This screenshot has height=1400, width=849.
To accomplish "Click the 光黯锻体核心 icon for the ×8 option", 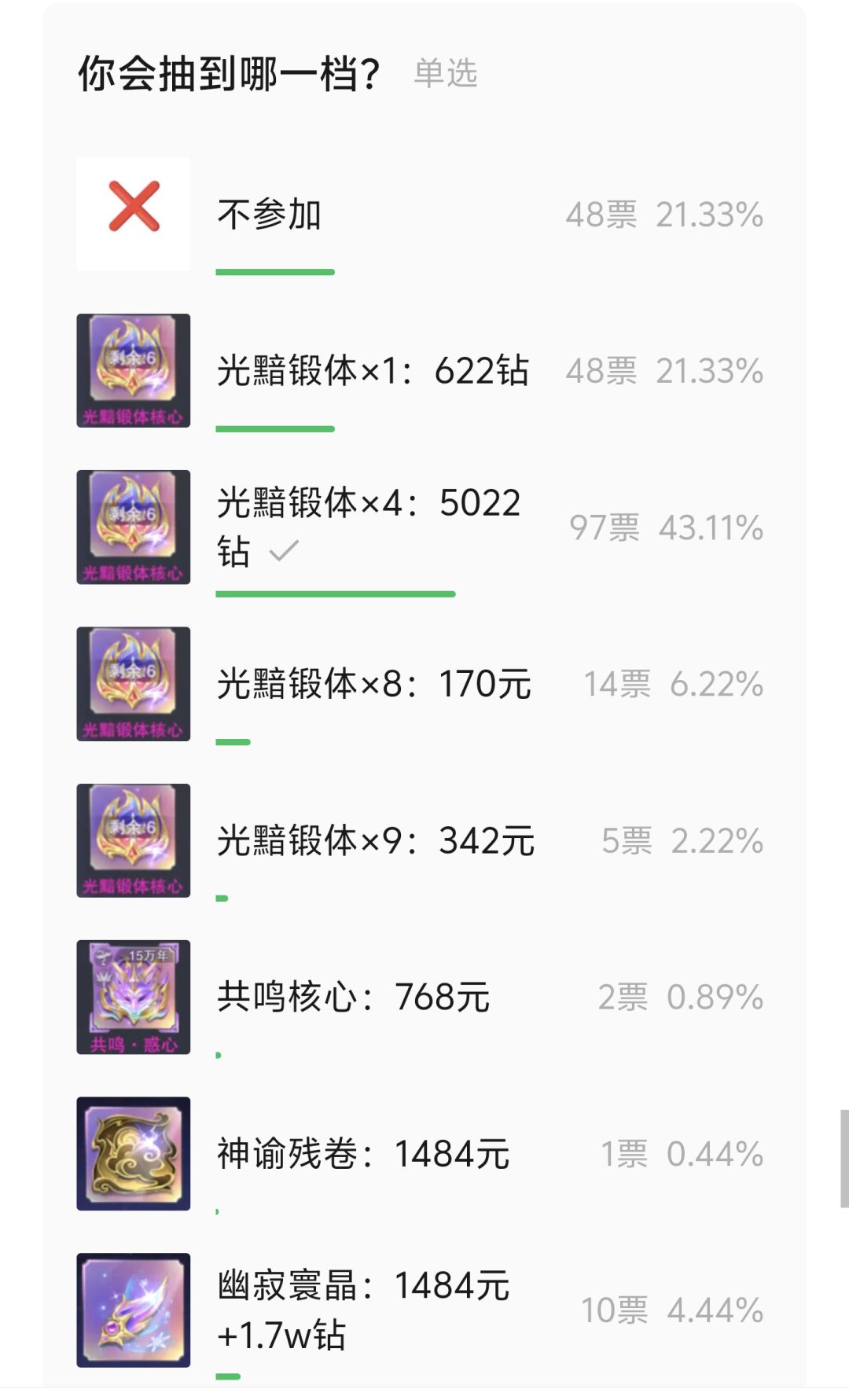I will 133,684.
